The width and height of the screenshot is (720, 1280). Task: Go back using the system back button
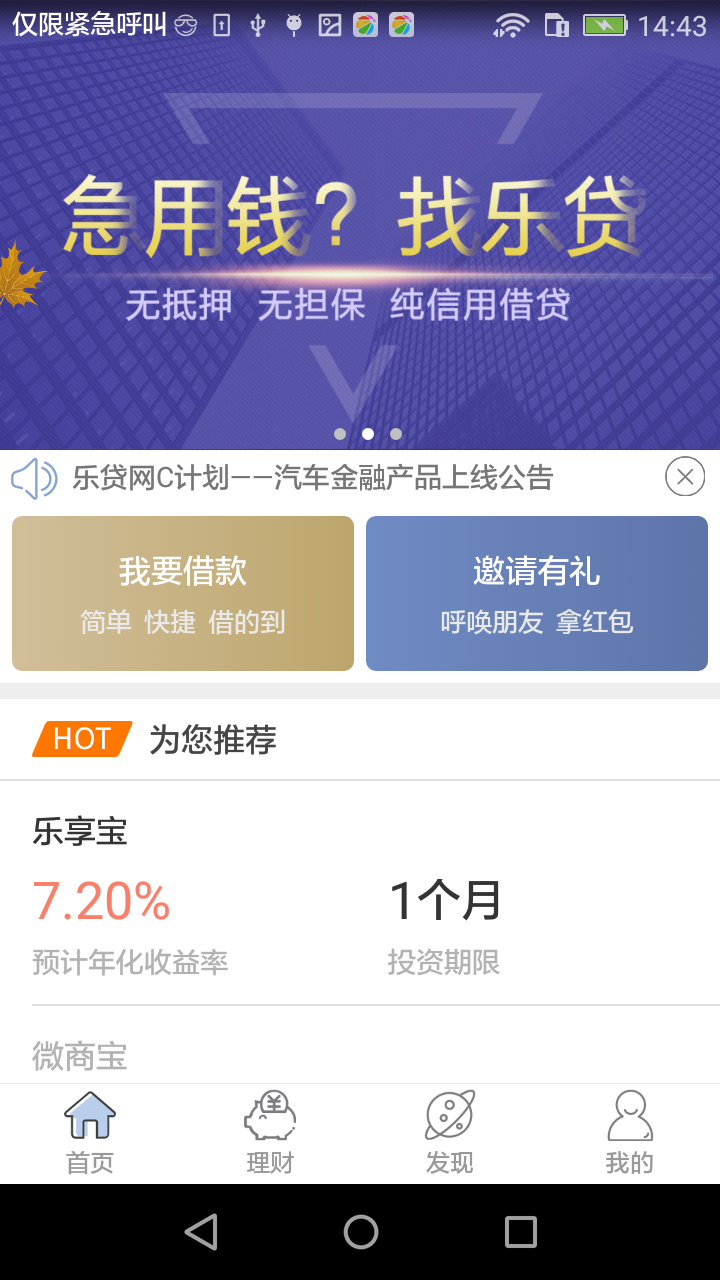[201, 1232]
